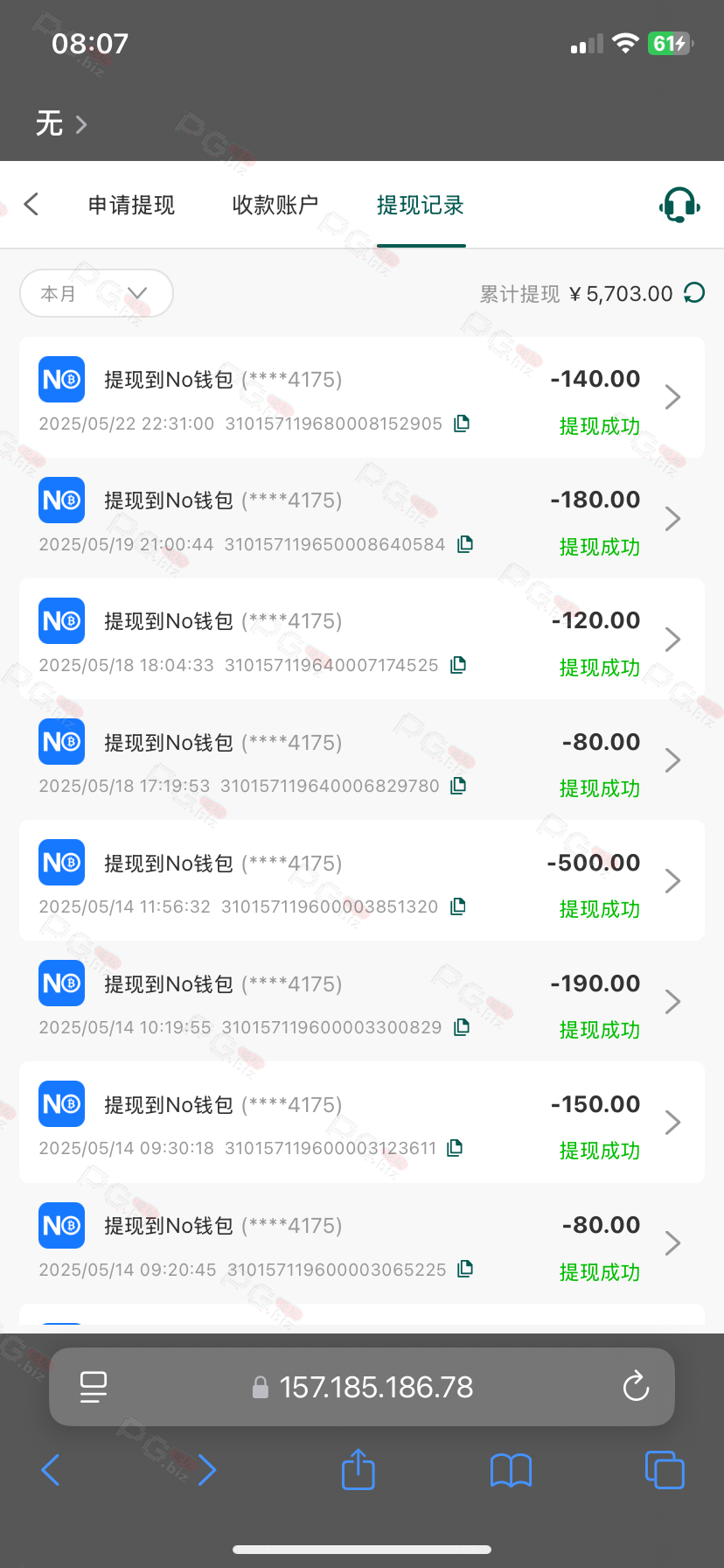Open the -150.00 withdrawal record
This screenshot has height=1568, width=724.
click(x=362, y=1122)
